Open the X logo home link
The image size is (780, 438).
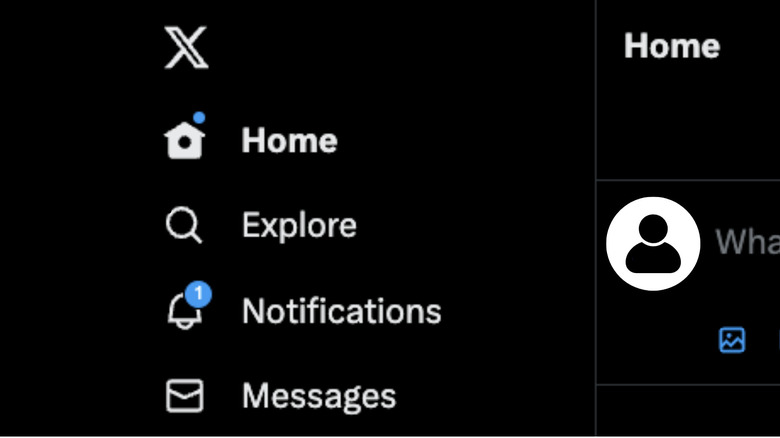tap(186, 48)
